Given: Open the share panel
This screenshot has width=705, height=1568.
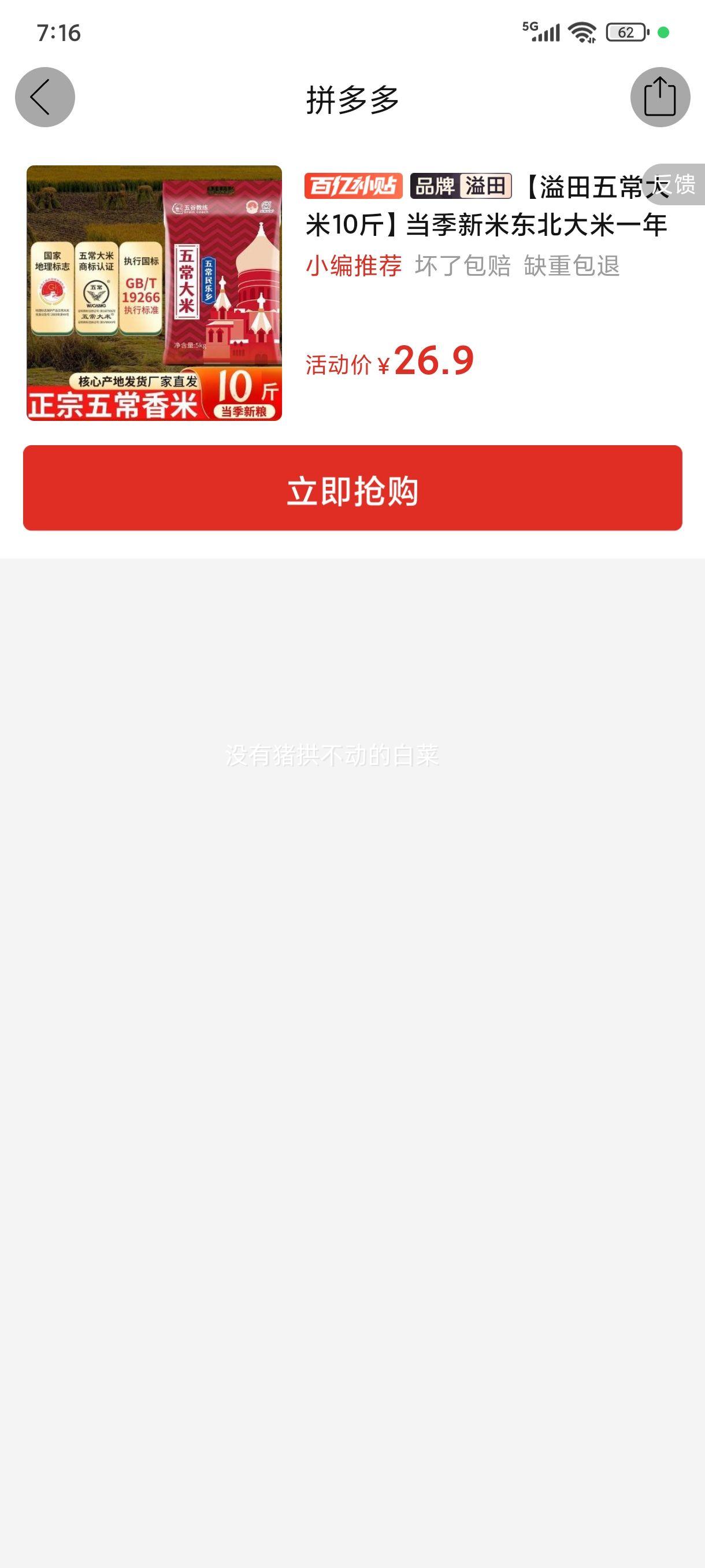Looking at the screenshot, I should 661,97.
